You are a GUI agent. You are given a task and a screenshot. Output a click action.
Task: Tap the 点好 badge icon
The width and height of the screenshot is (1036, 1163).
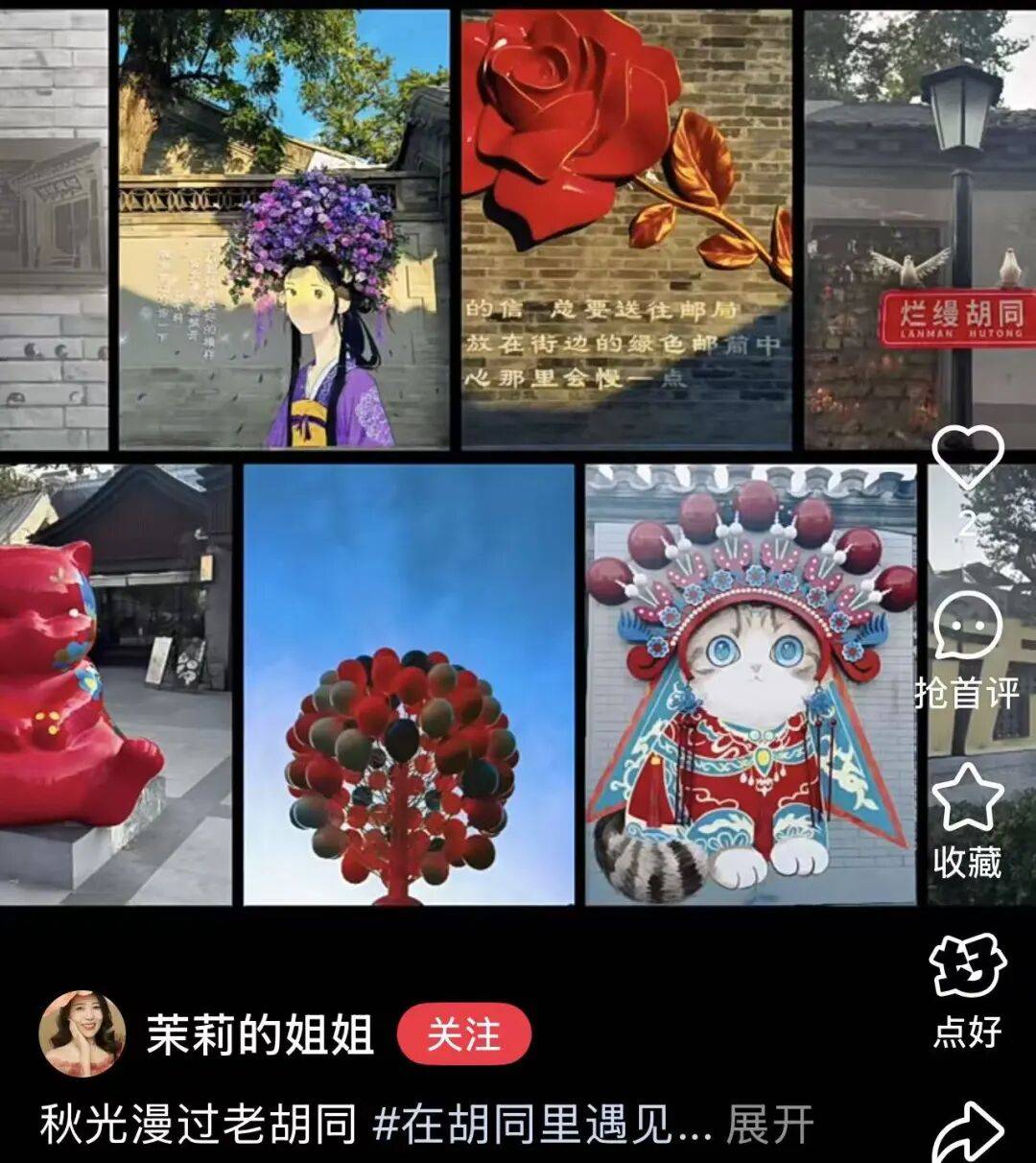[x=967, y=966]
